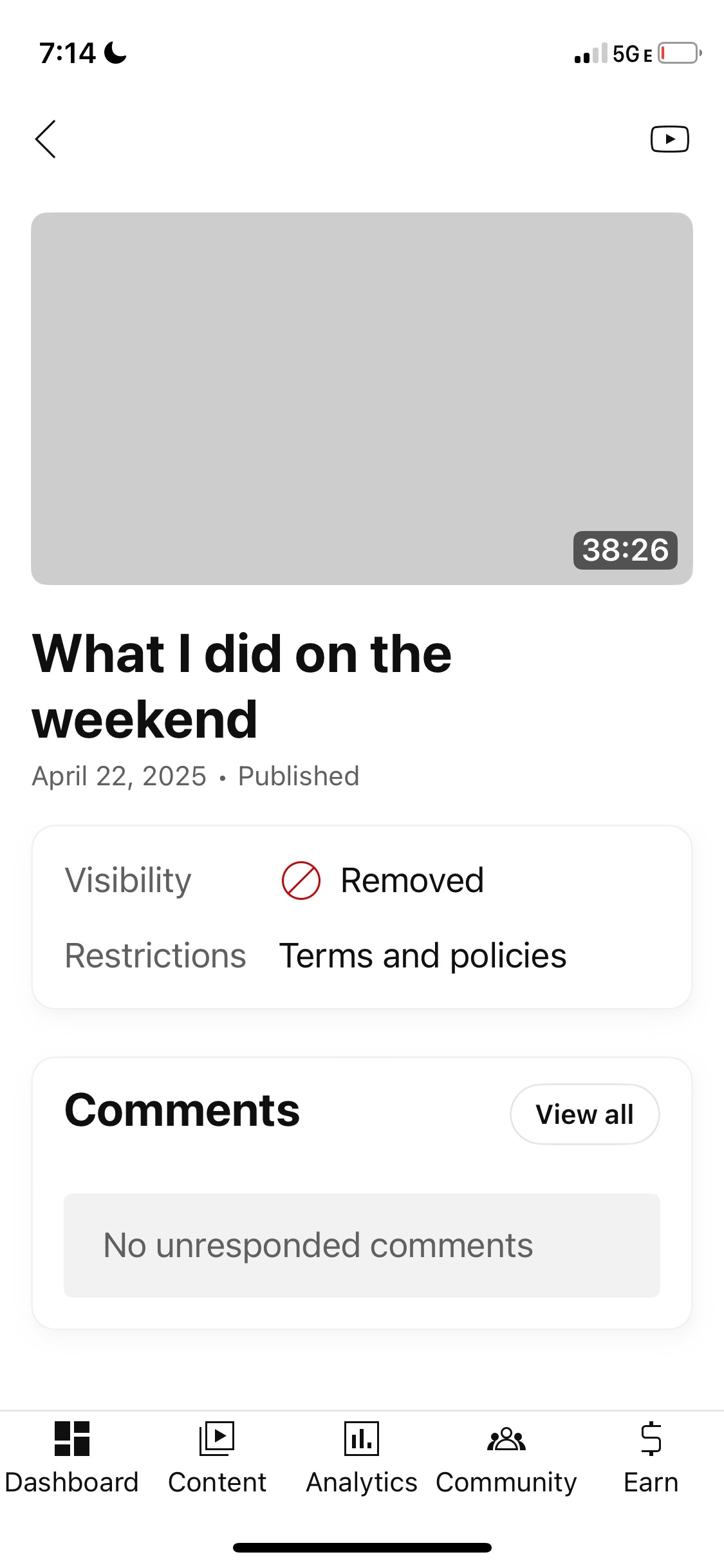View all comments

[584, 1114]
